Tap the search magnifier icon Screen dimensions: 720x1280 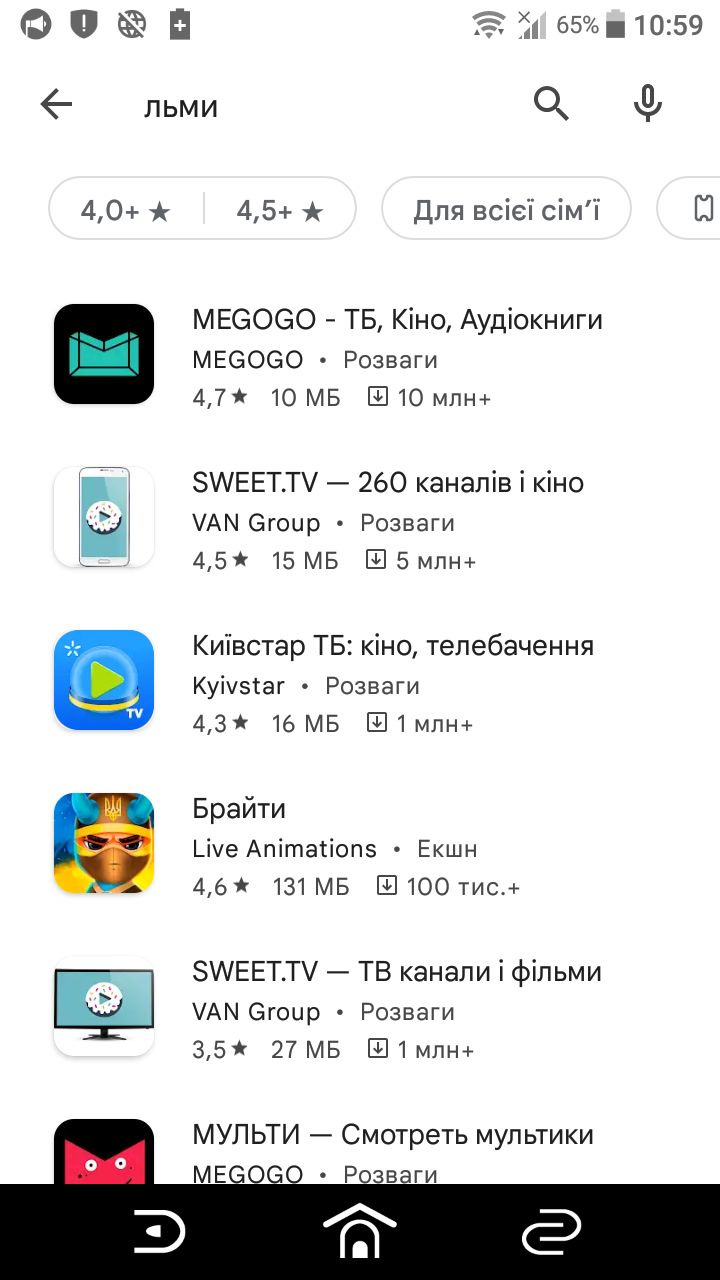point(550,103)
